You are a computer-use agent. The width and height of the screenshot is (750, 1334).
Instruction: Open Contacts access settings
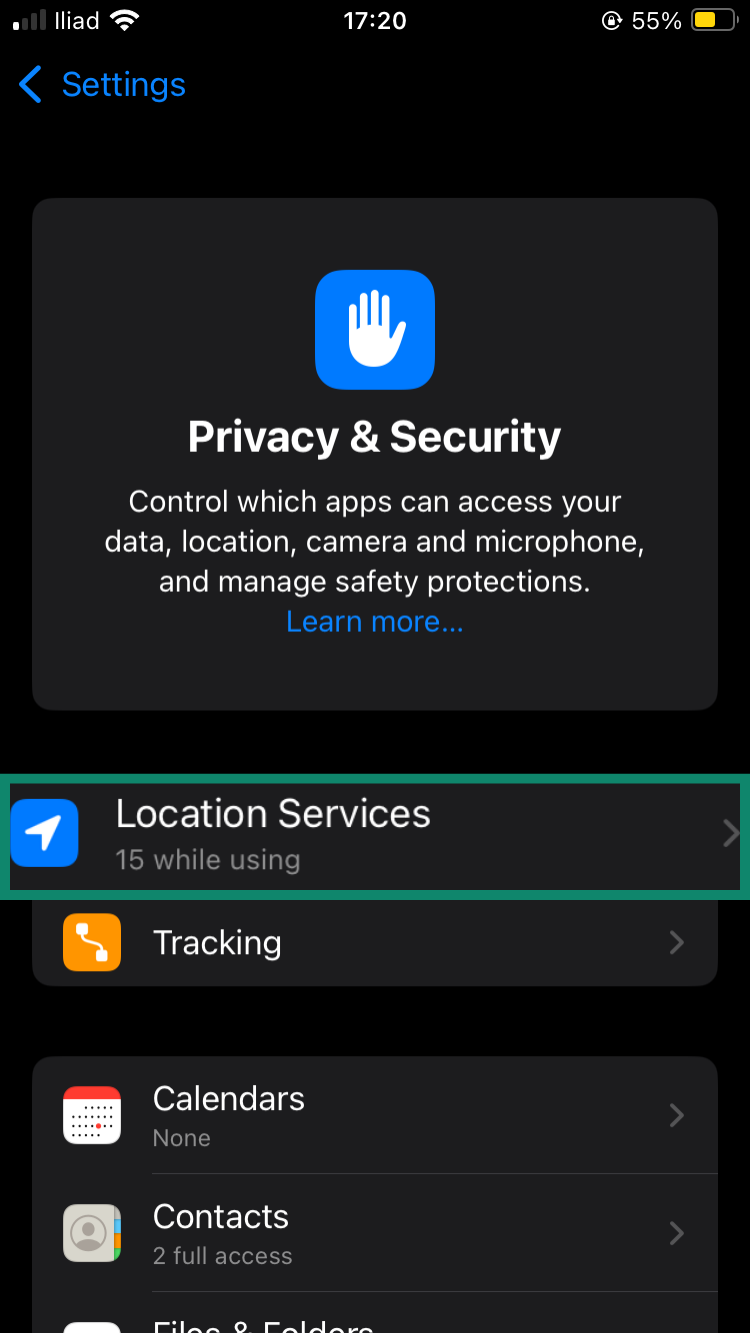374,1233
